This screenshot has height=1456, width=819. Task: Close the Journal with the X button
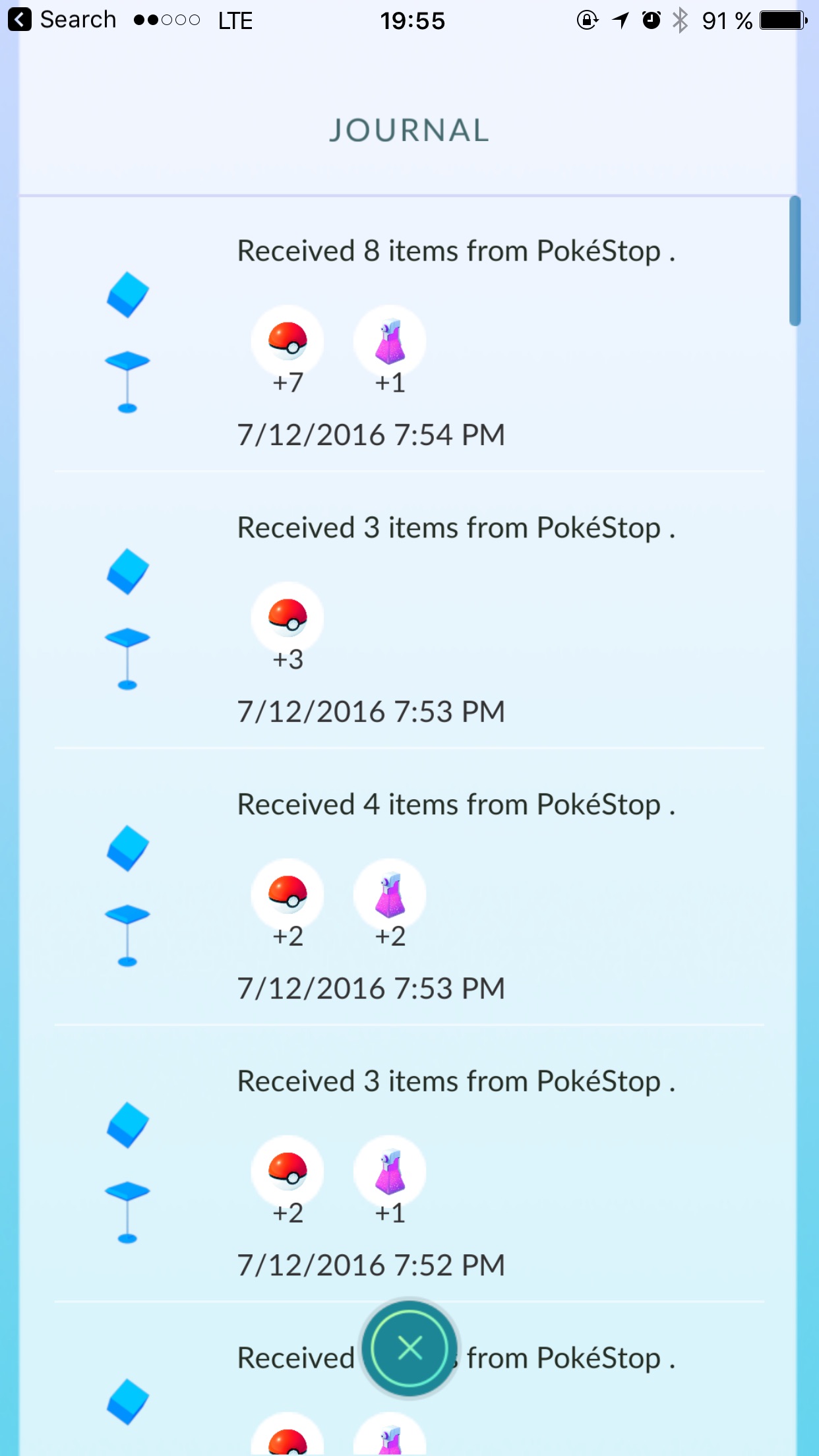click(409, 1348)
